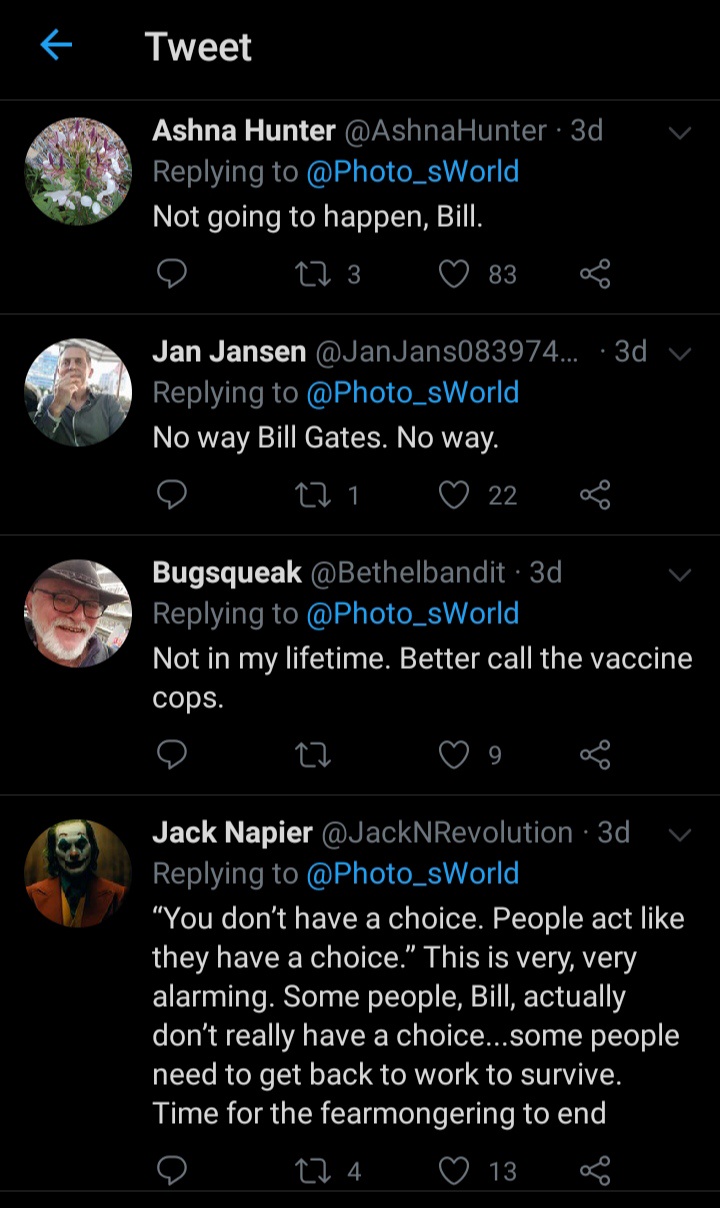Open @Photo_sWorld link in Bugsqueak's reply
The height and width of the screenshot is (1208, 720).
click(412, 613)
